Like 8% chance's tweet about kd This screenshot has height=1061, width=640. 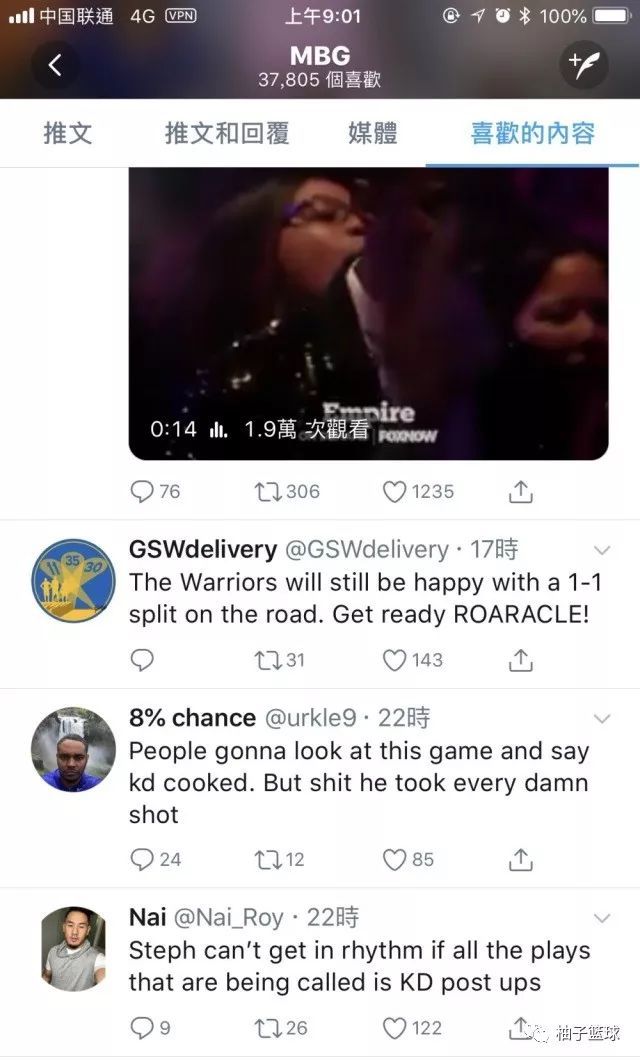click(396, 859)
